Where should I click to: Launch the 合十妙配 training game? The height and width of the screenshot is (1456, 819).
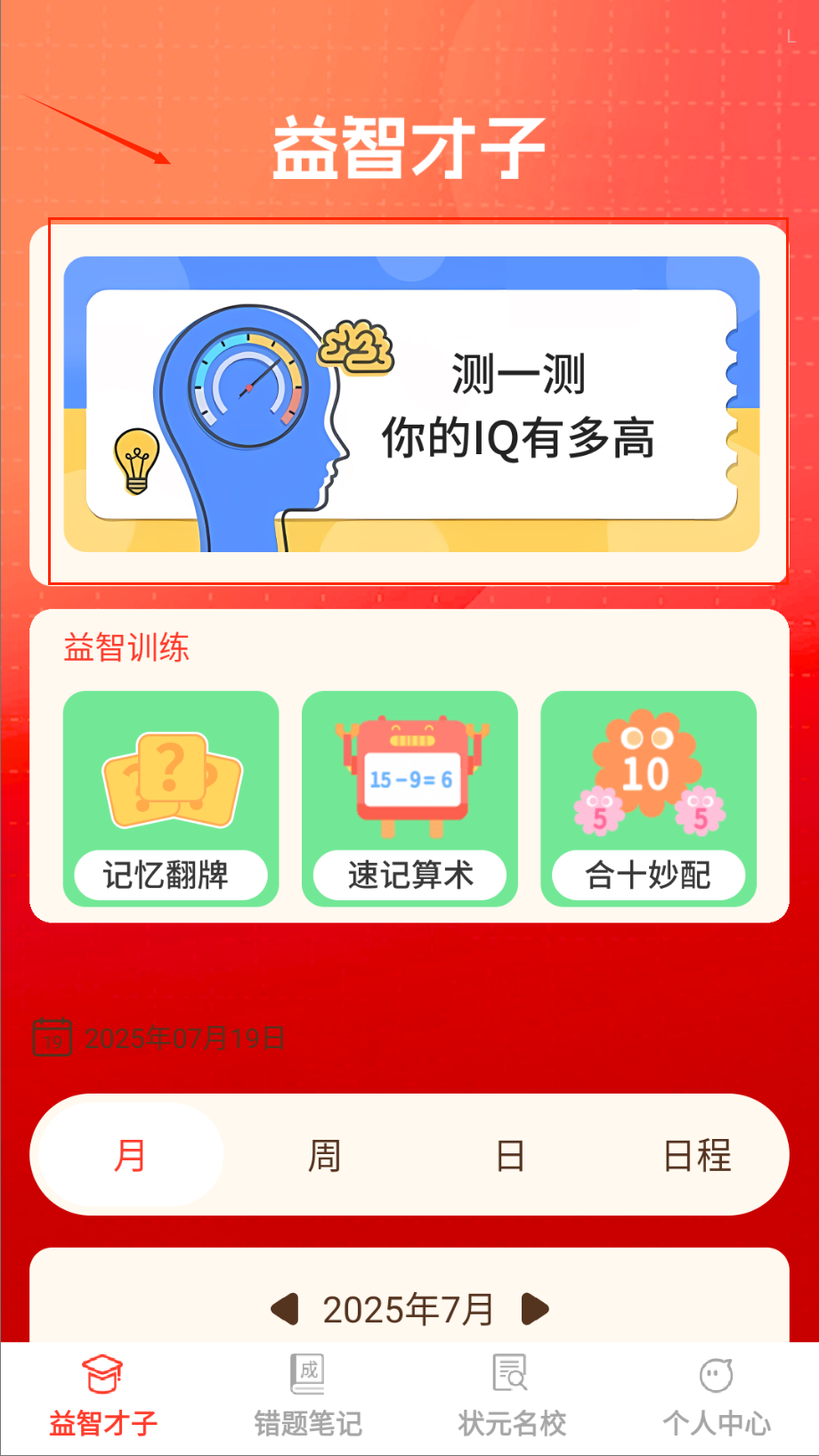[x=648, y=799]
